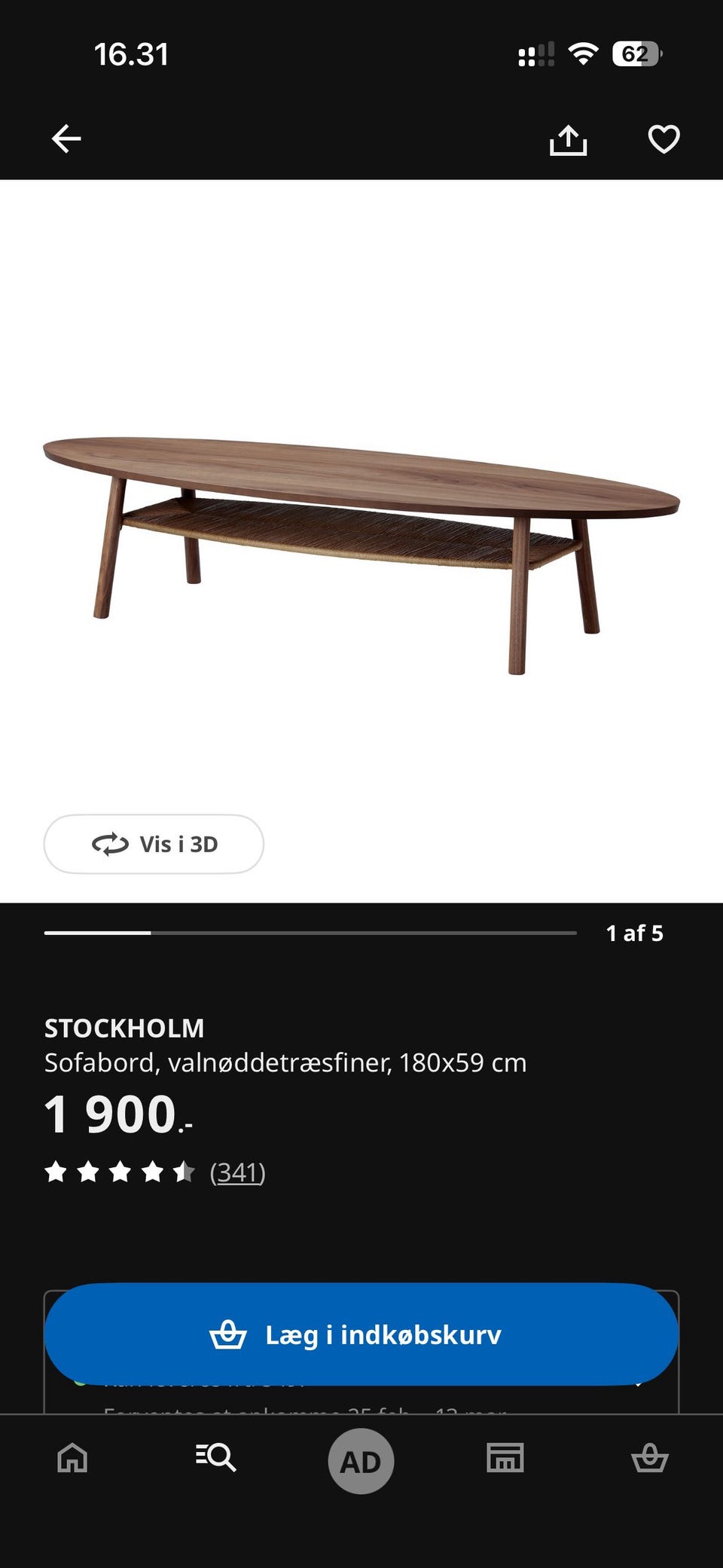Toggle the 3D view with Vis i 3D

(x=153, y=844)
